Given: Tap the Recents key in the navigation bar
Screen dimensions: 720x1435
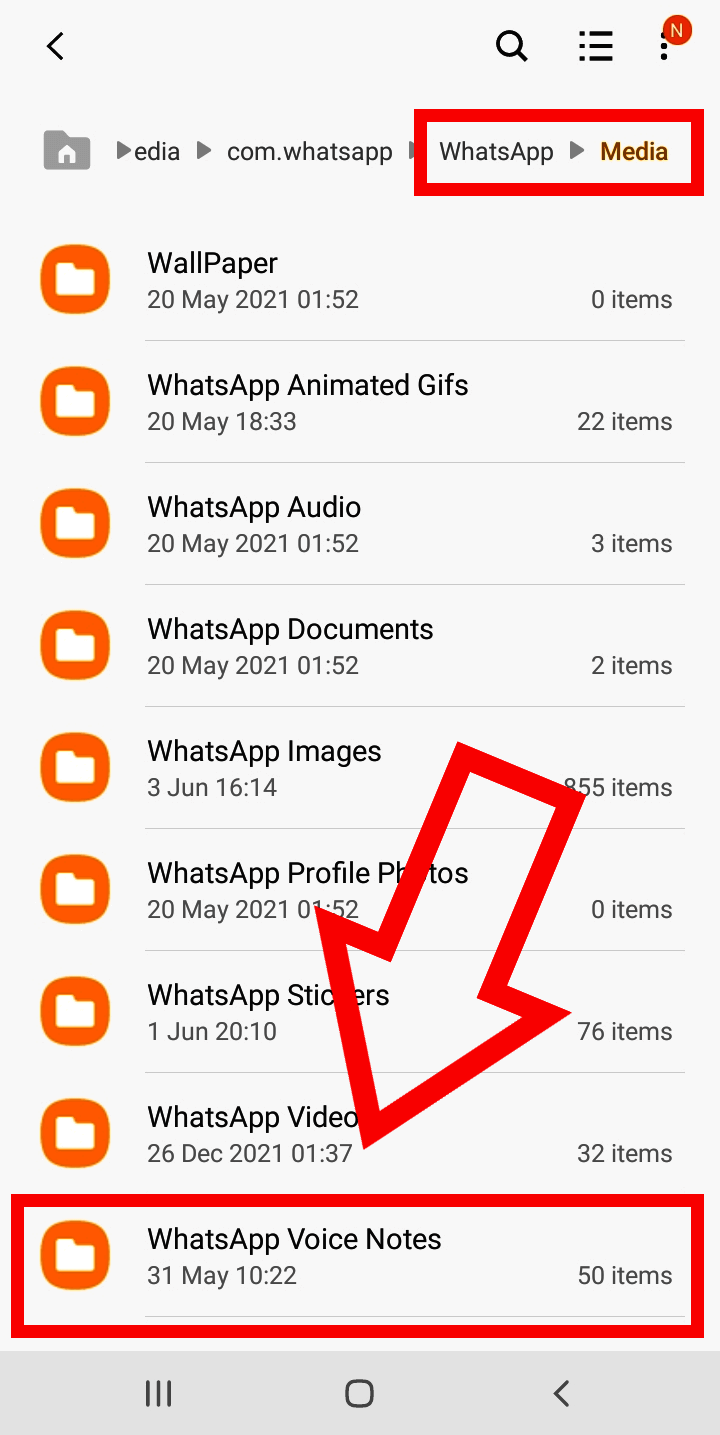Looking at the screenshot, I should coord(158,1392).
